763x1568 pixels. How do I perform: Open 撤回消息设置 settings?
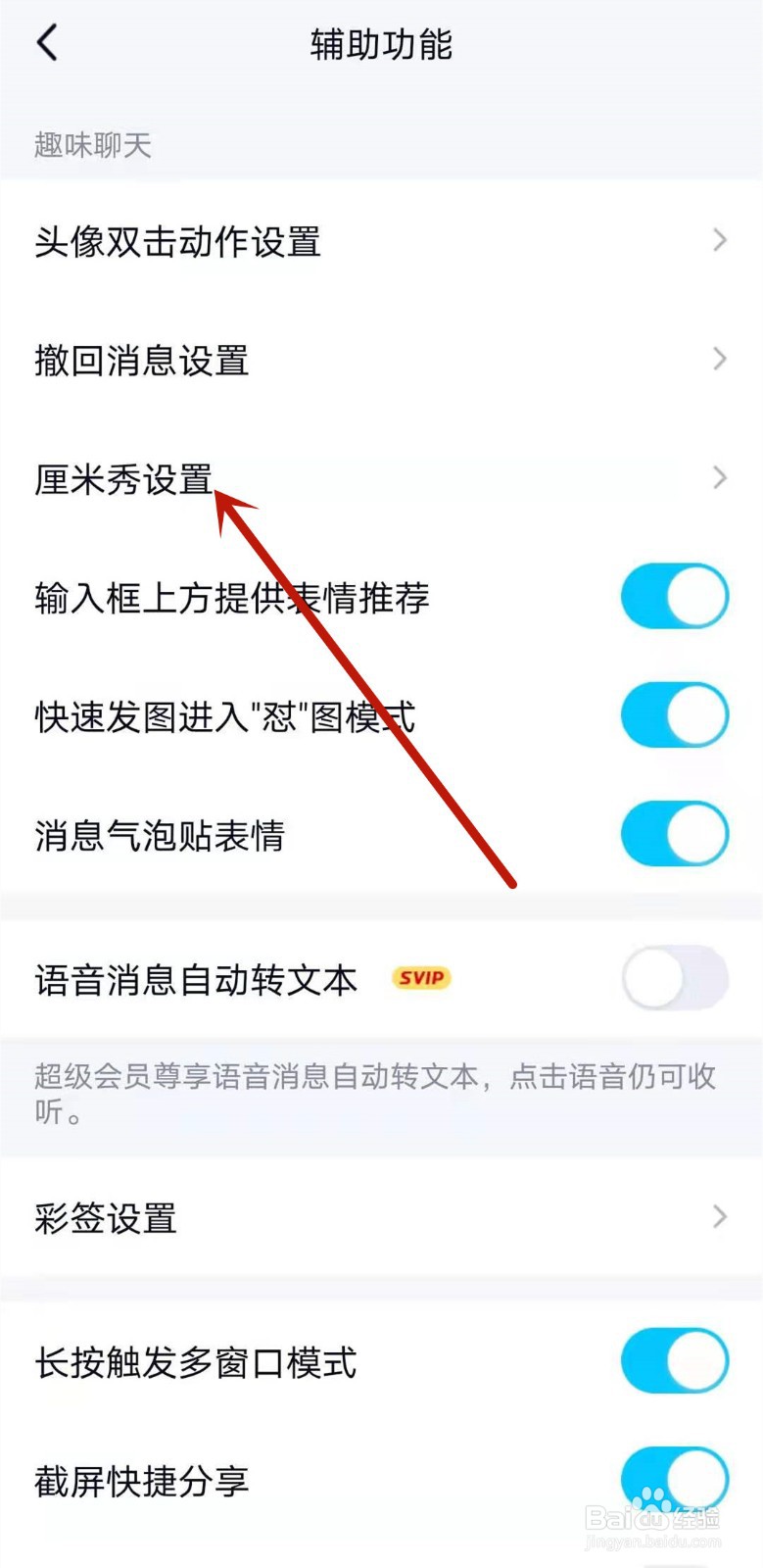142,360
